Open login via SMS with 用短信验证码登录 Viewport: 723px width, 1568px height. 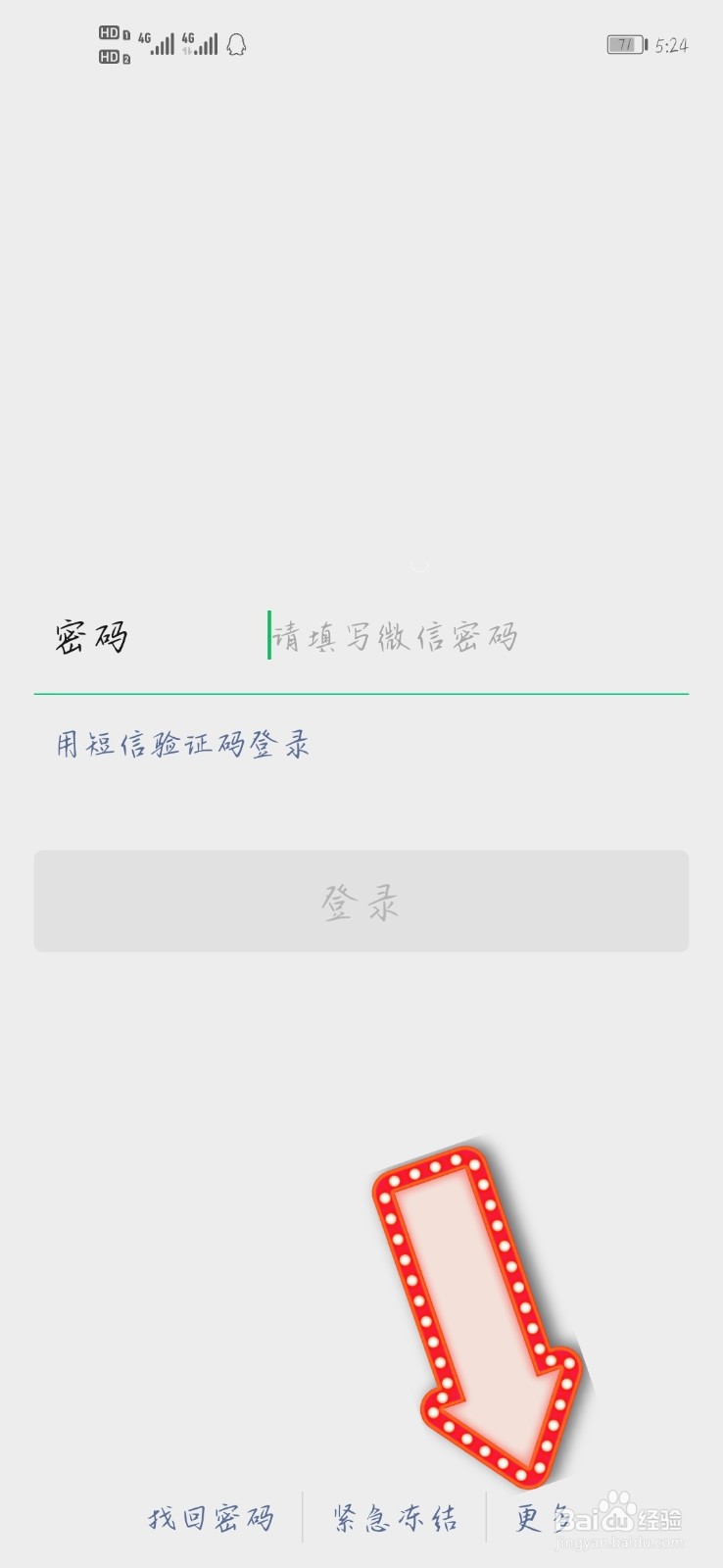(x=181, y=745)
